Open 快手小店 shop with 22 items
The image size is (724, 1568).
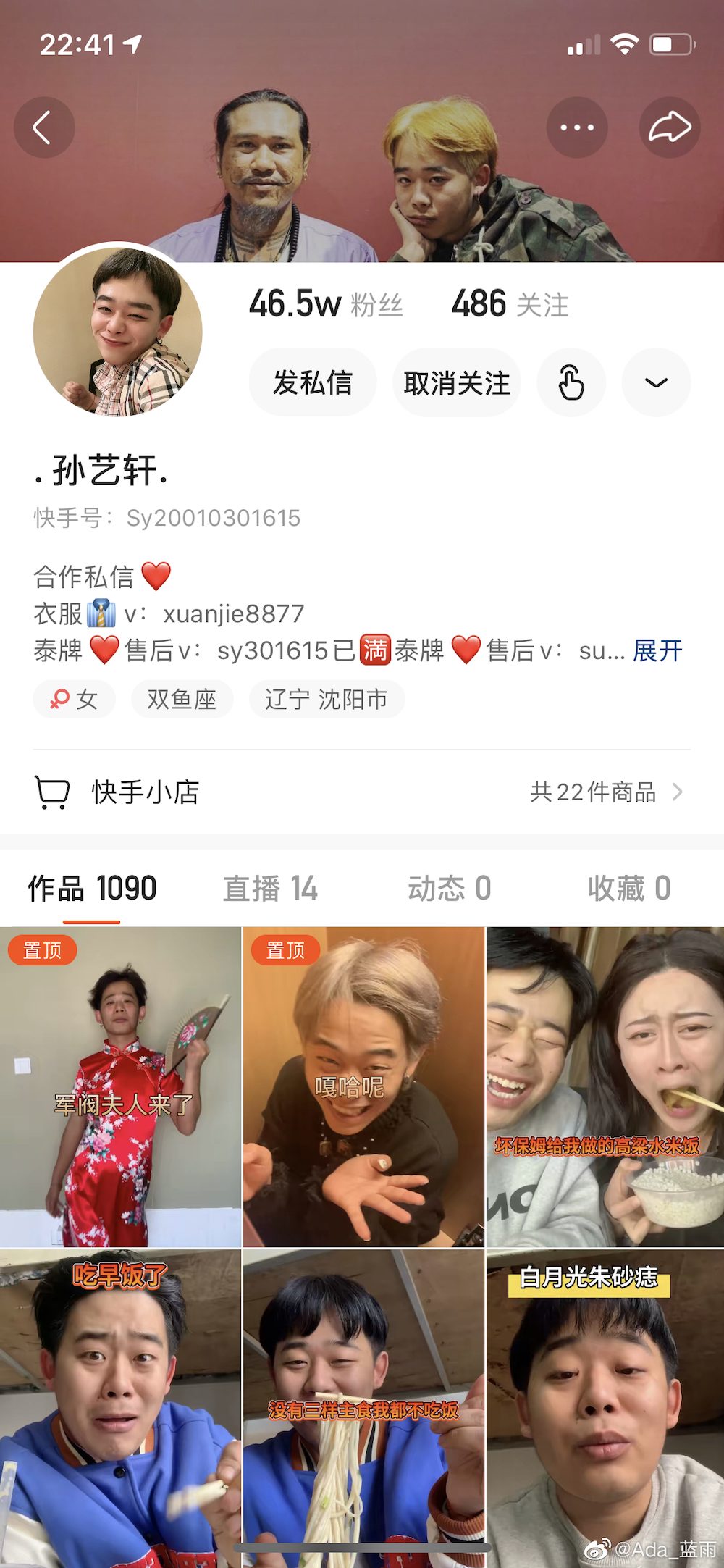362,792
